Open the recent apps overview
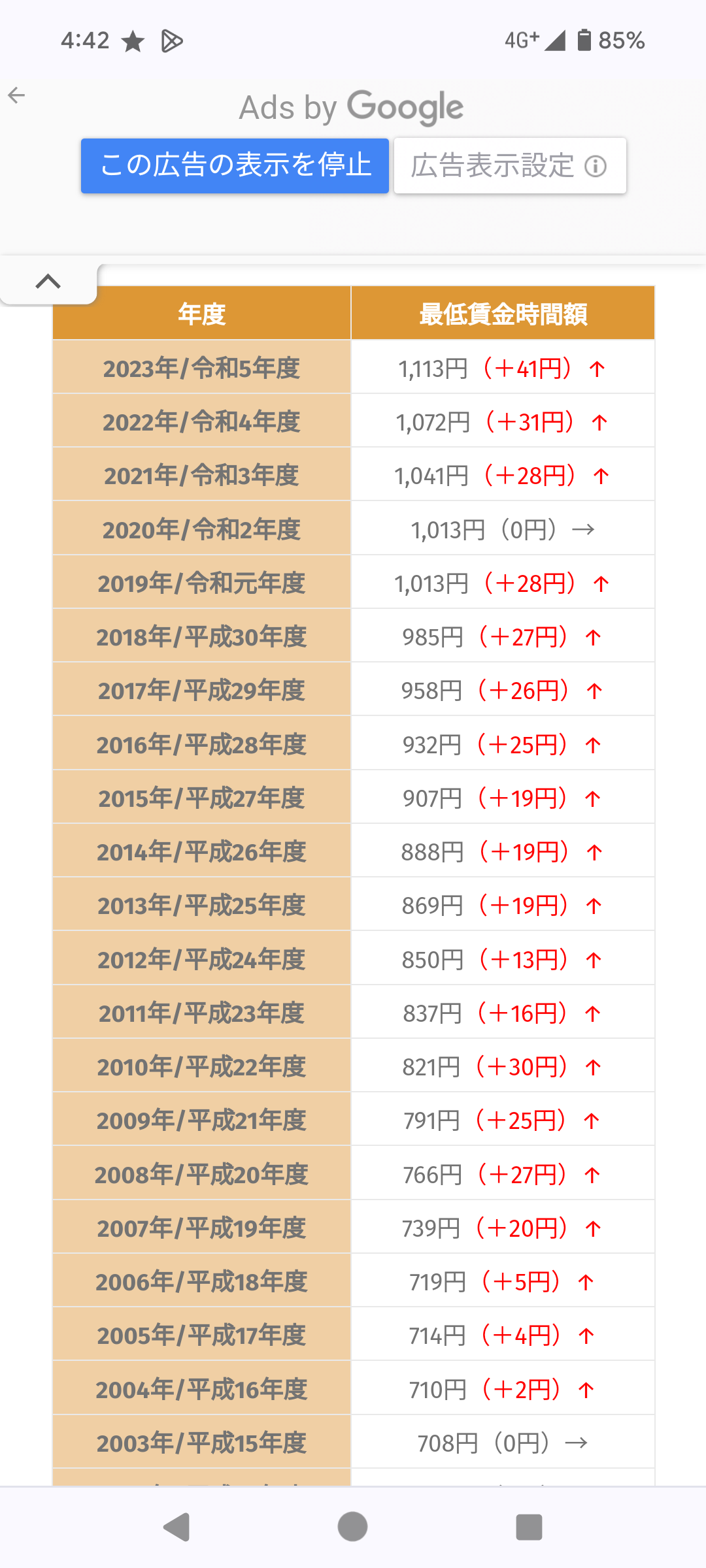Screen dimensions: 706x1568 coord(529,1527)
